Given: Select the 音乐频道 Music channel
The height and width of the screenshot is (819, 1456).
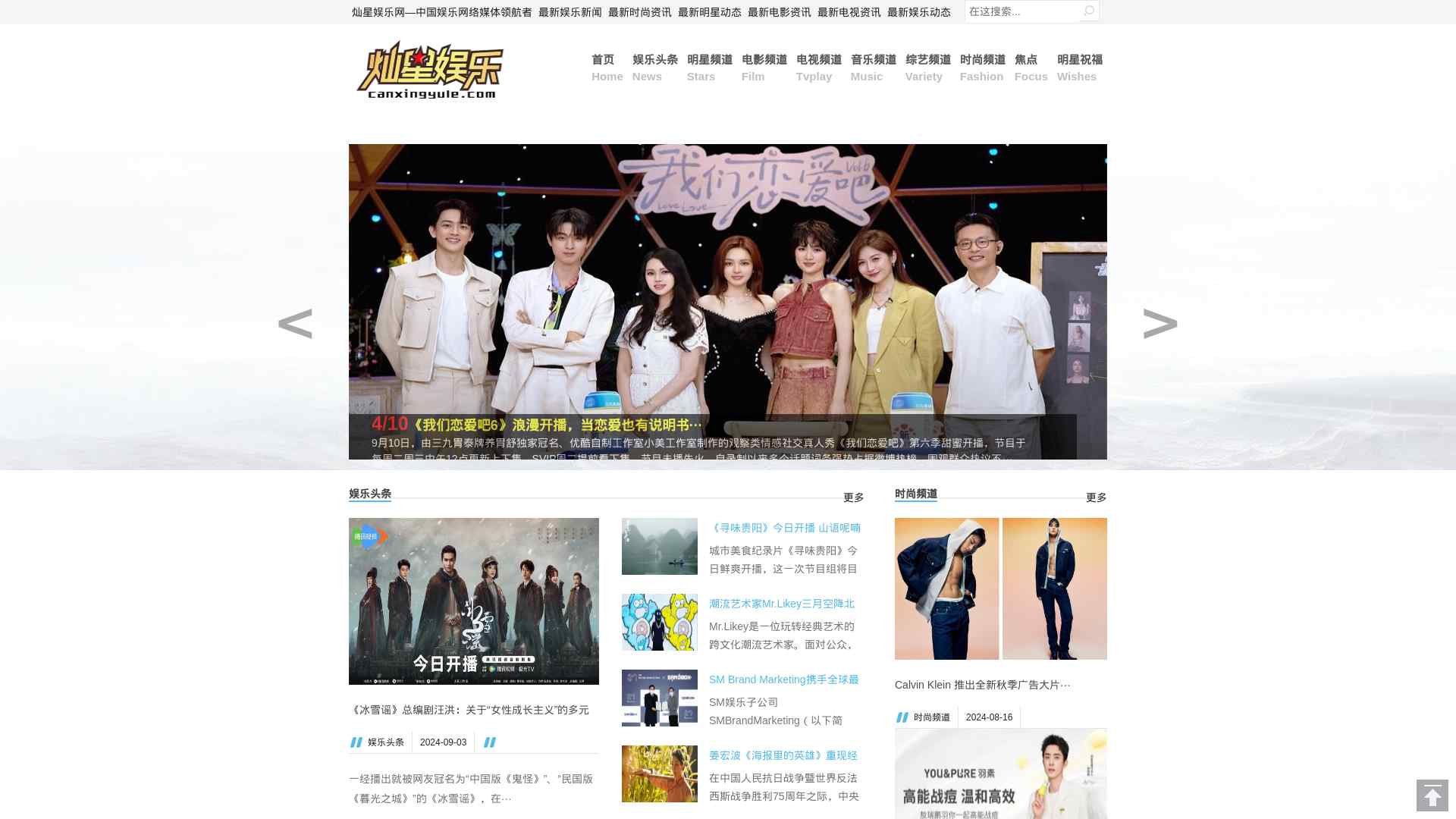Looking at the screenshot, I should tap(873, 67).
